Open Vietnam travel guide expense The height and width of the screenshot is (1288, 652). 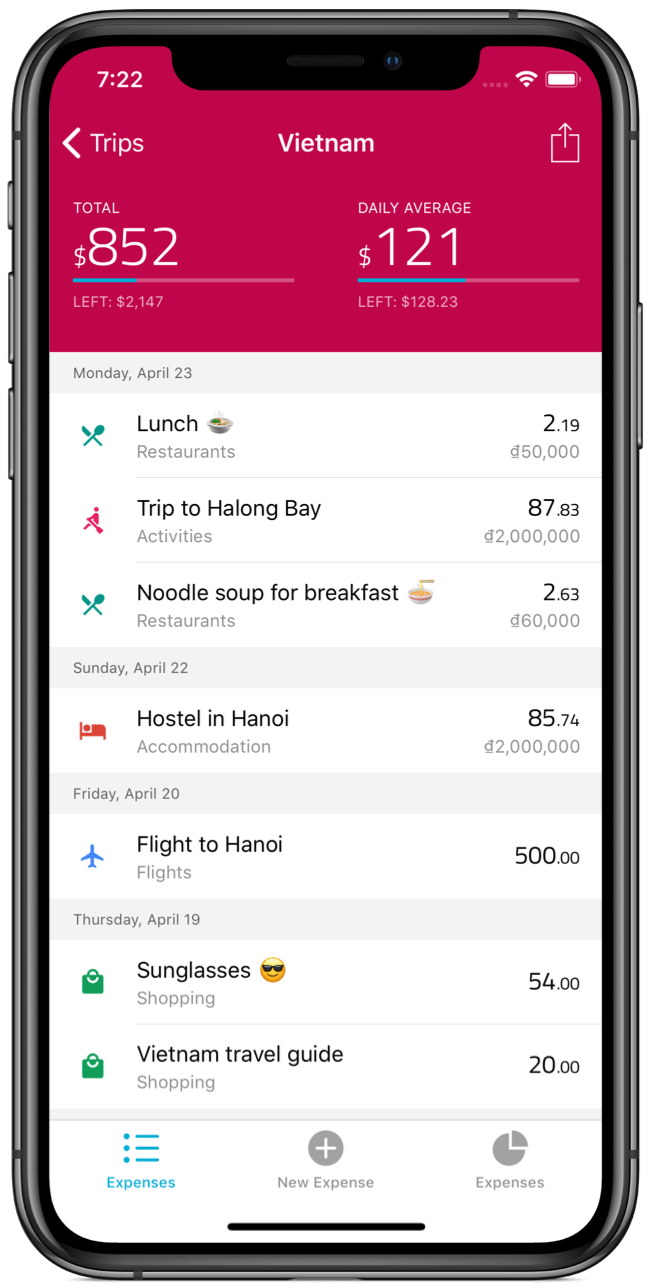[x=325, y=1066]
